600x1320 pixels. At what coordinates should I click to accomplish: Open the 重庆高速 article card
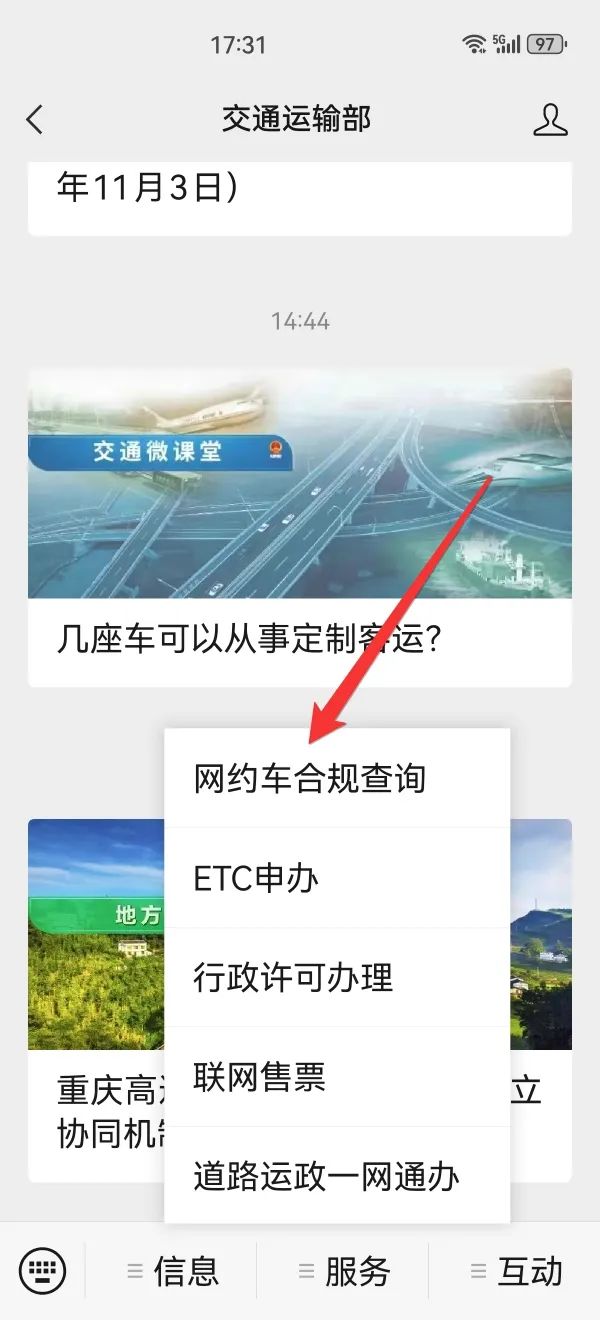click(x=95, y=1000)
